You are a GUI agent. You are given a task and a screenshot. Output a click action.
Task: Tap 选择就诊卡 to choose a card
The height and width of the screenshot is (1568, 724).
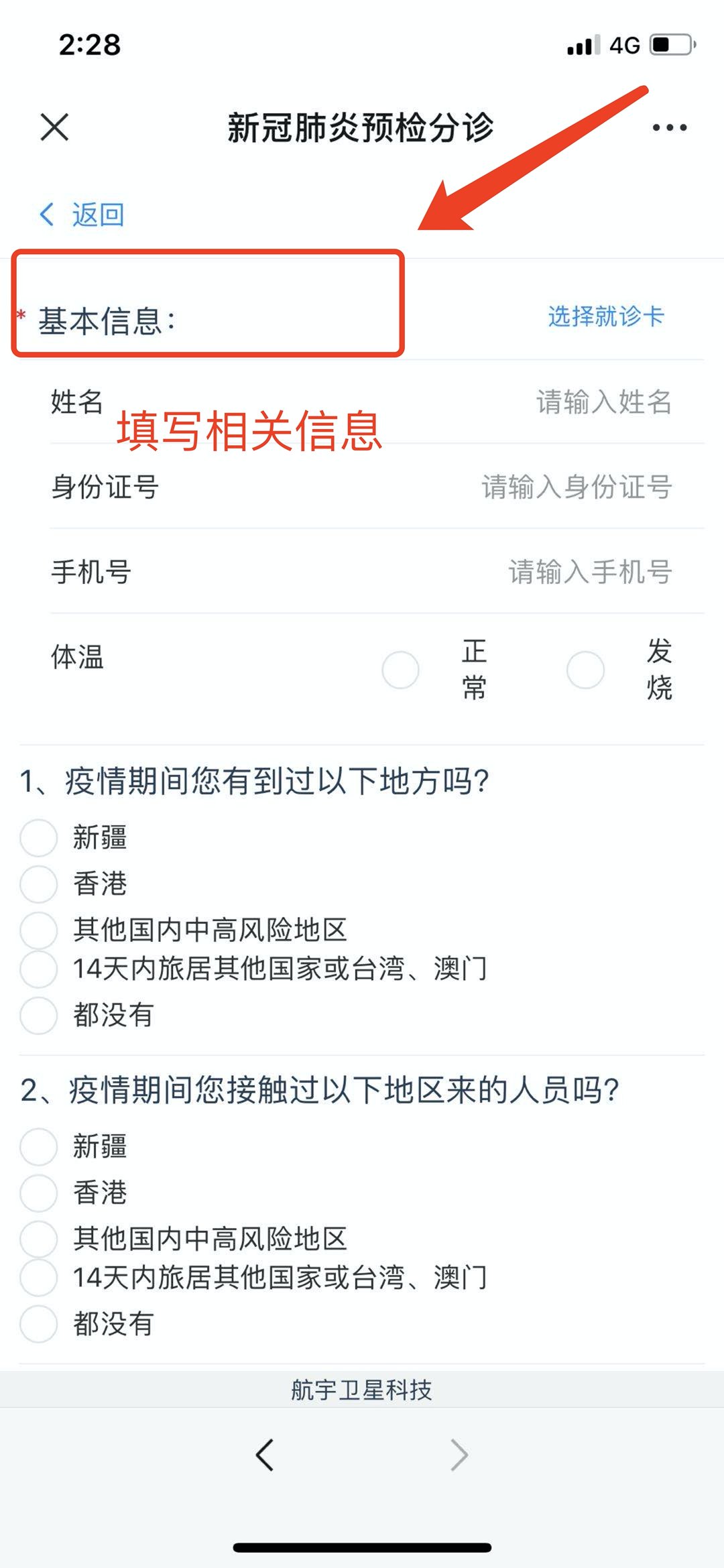[605, 316]
